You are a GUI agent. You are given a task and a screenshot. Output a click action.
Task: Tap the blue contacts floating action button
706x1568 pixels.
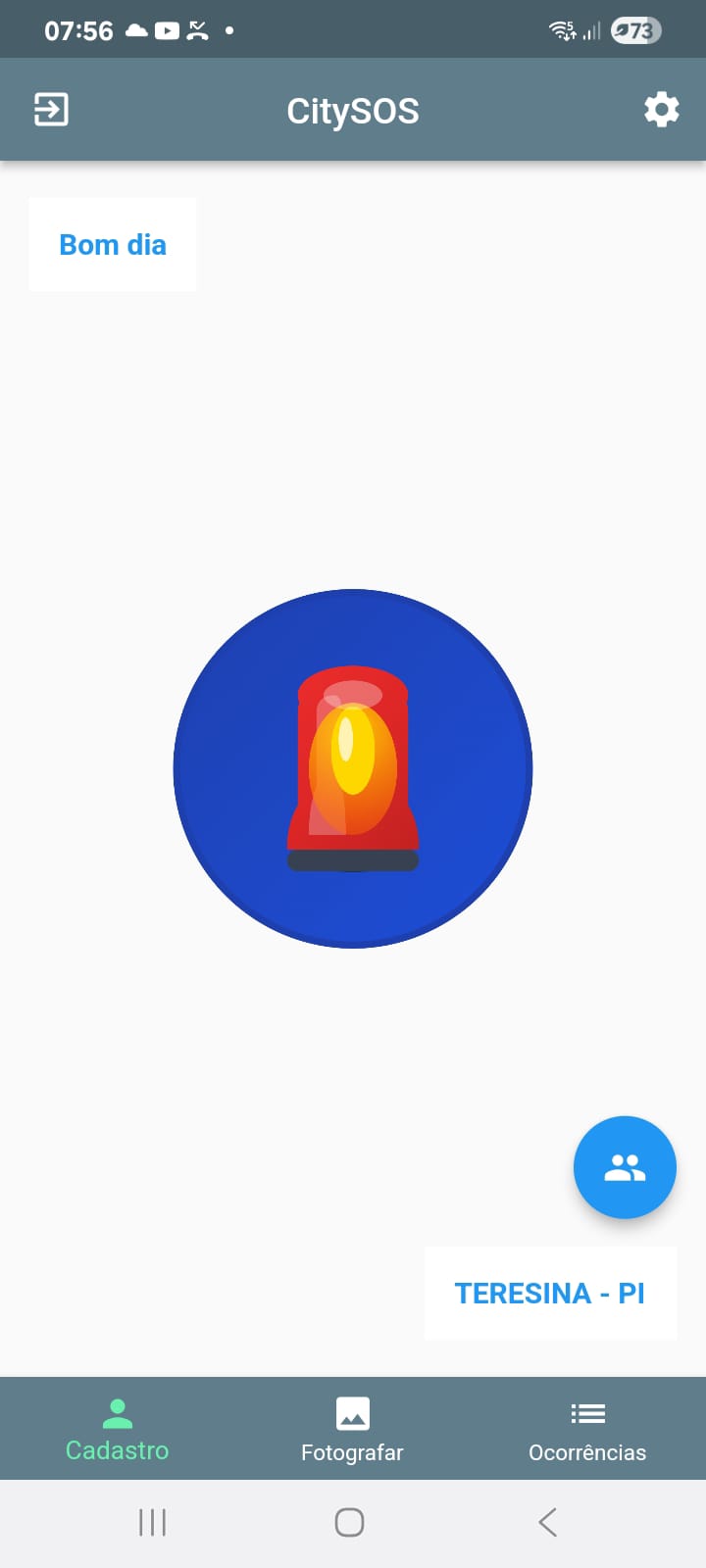point(625,1167)
